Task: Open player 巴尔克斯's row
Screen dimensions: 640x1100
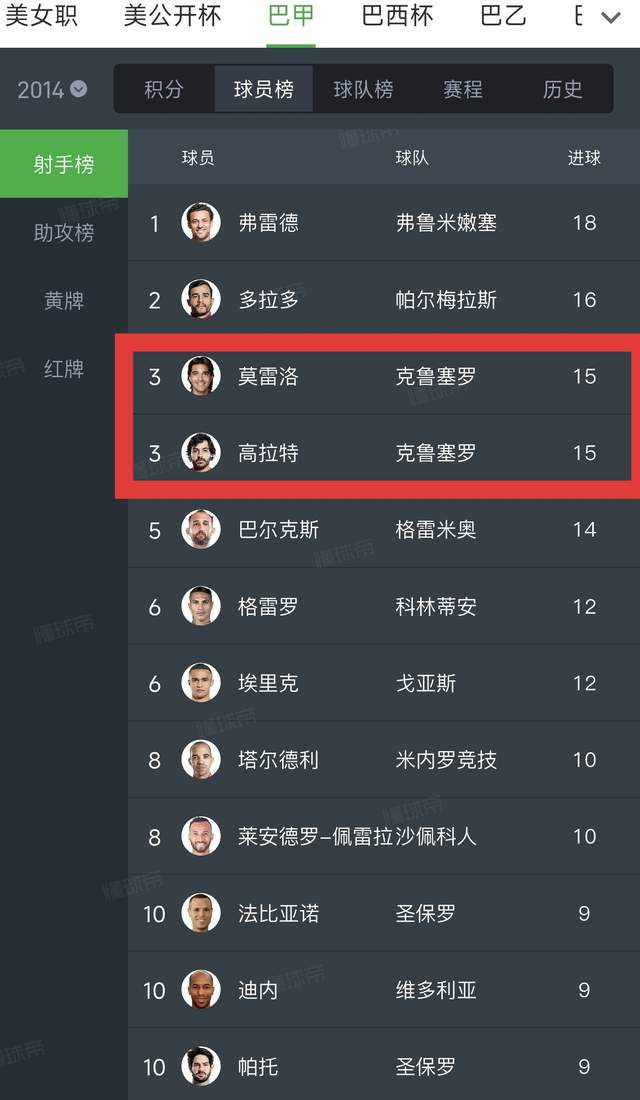Action: tap(384, 529)
